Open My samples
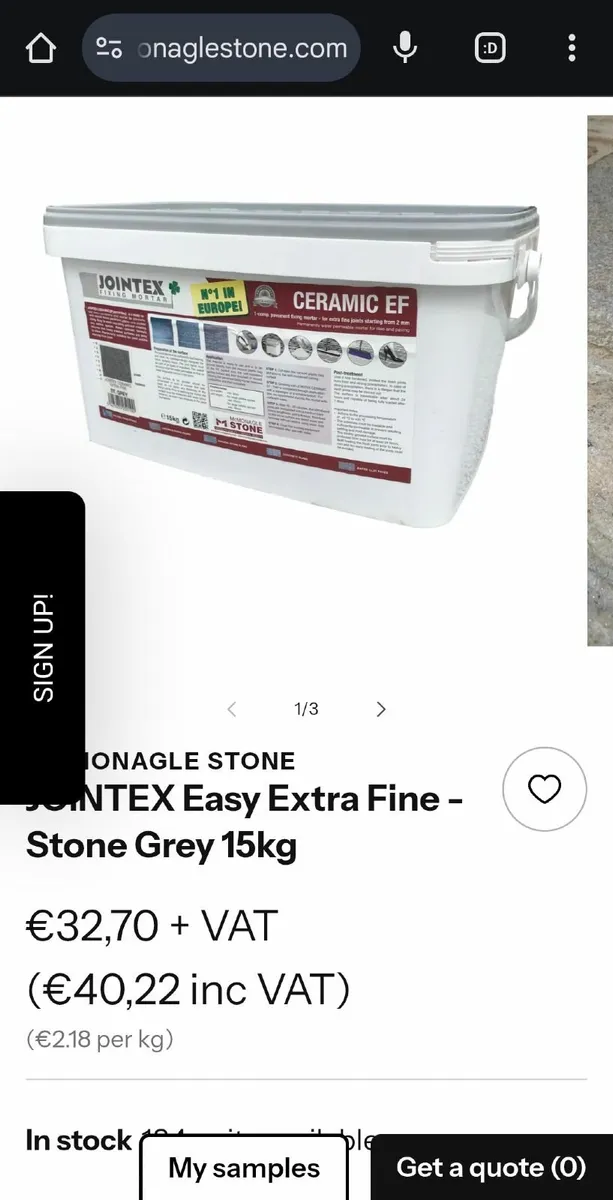 click(244, 1167)
